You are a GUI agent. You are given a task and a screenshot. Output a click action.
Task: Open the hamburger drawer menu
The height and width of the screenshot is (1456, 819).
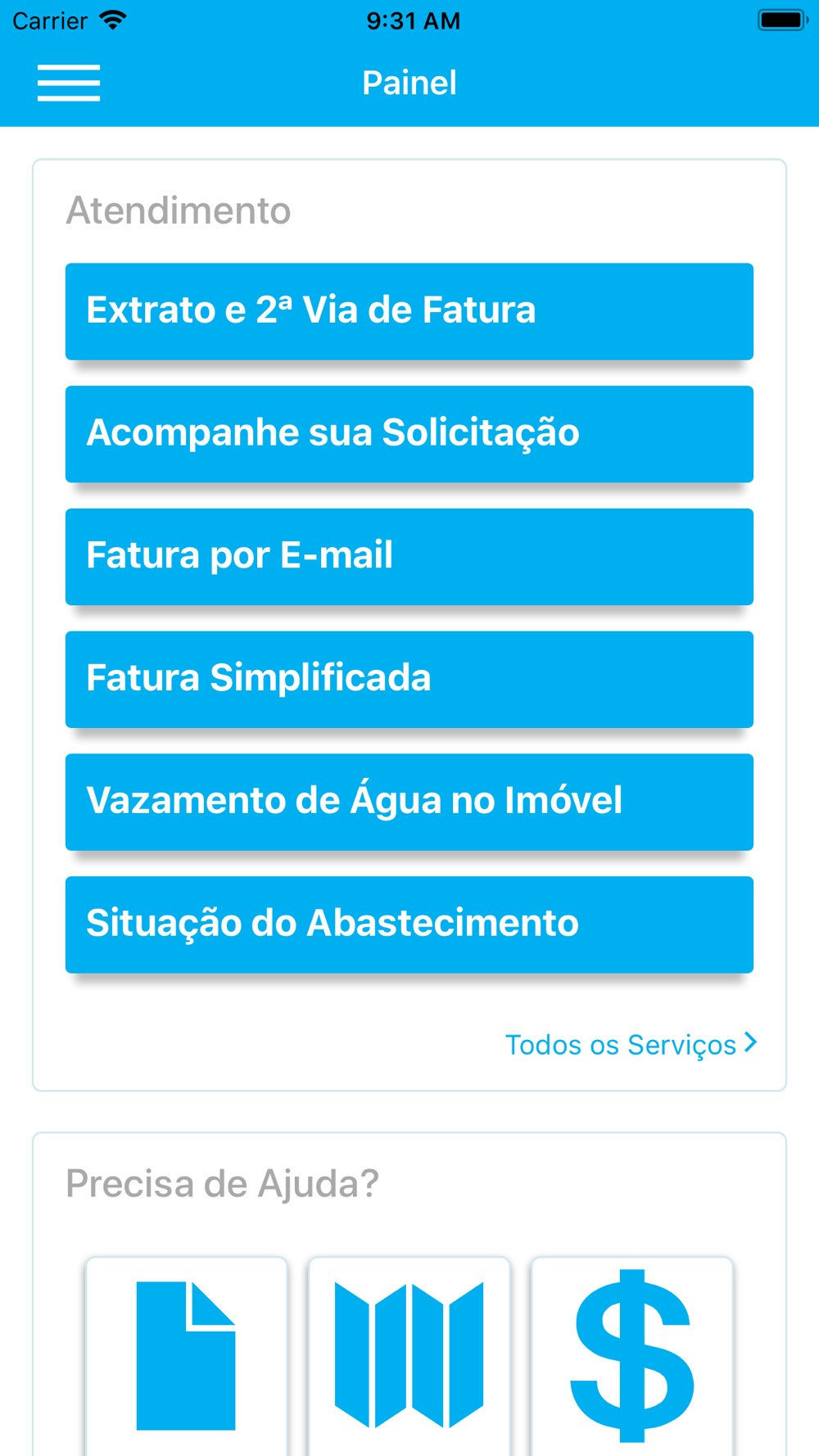(x=69, y=83)
